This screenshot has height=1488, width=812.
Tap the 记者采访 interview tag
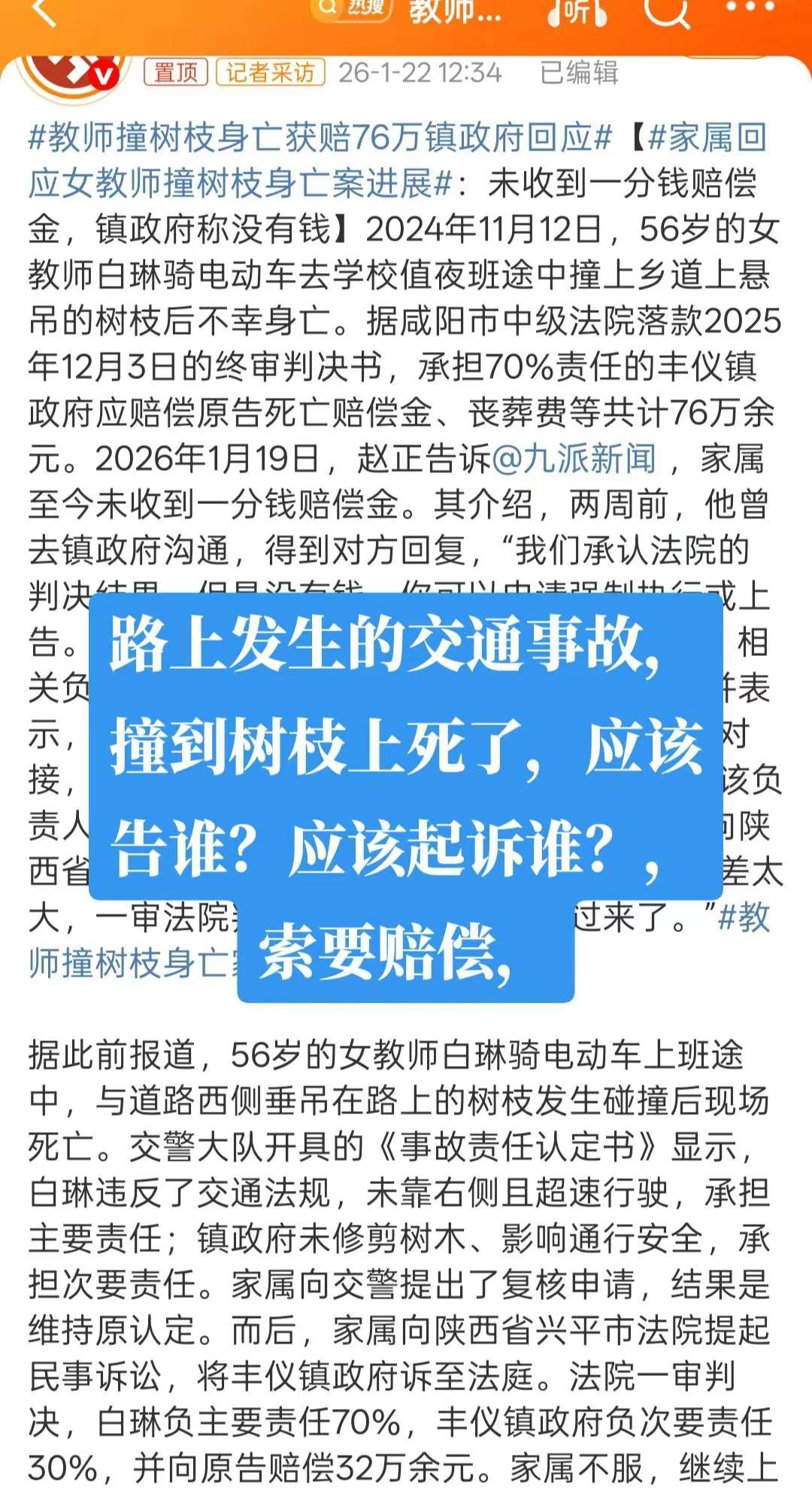click(x=268, y=73)
